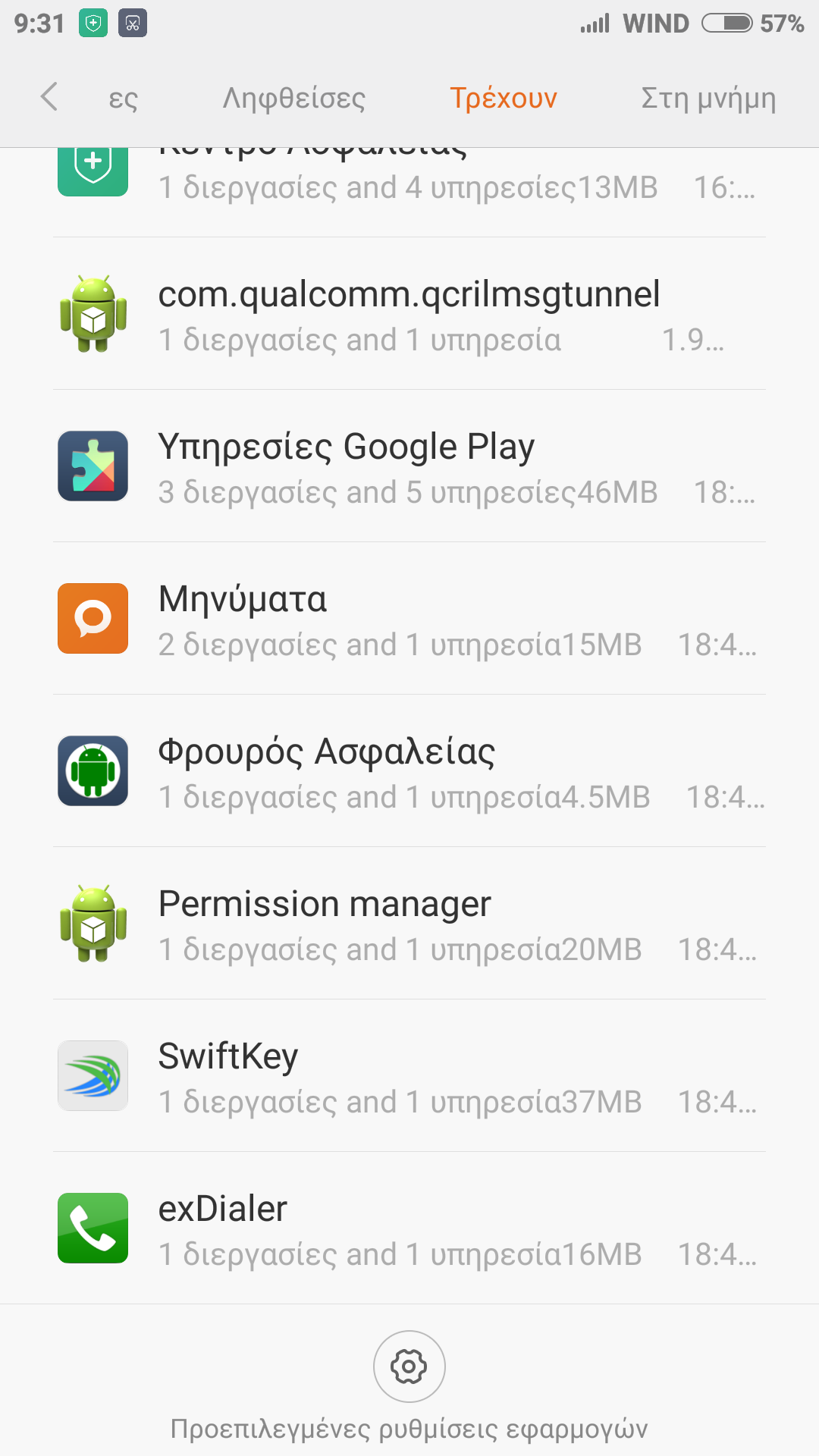Go back using the top-left arrow
The height and width of the screenshot is (1456, 819).
(49, 97)
